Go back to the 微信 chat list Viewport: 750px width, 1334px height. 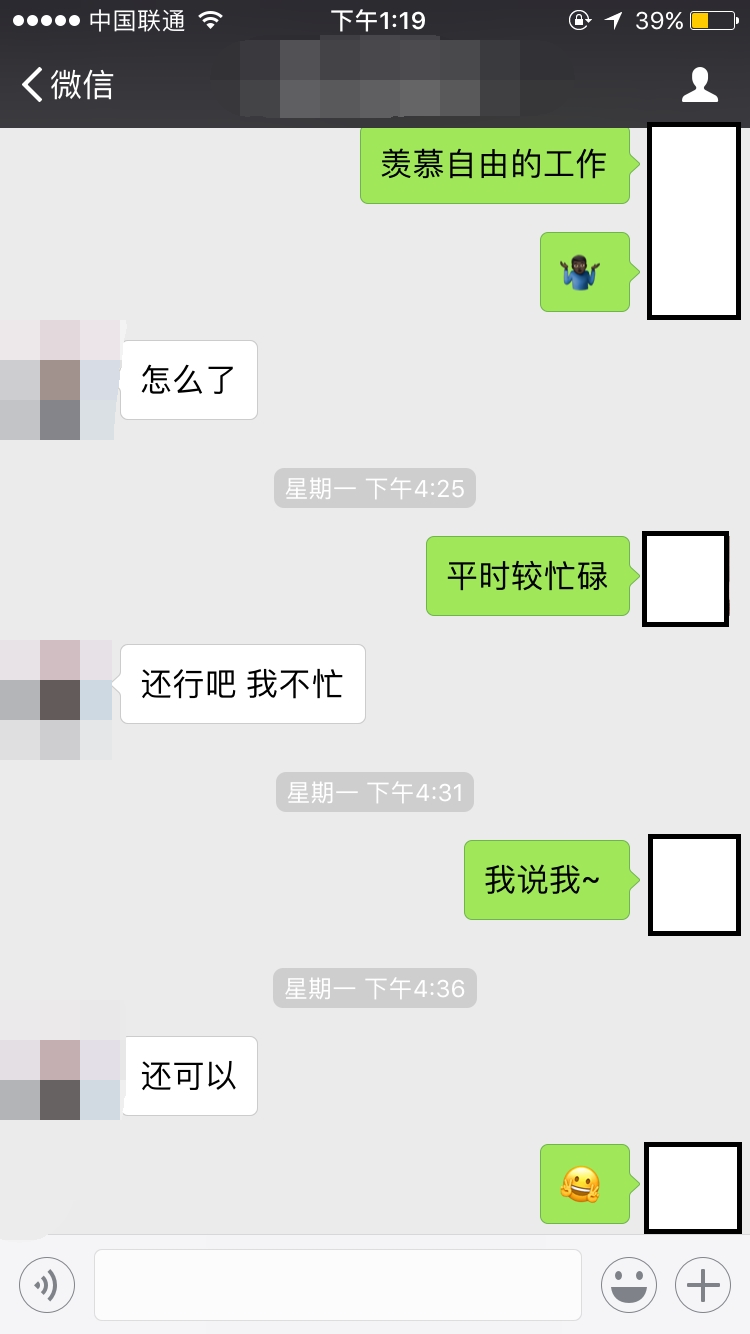tap(68, 85)
